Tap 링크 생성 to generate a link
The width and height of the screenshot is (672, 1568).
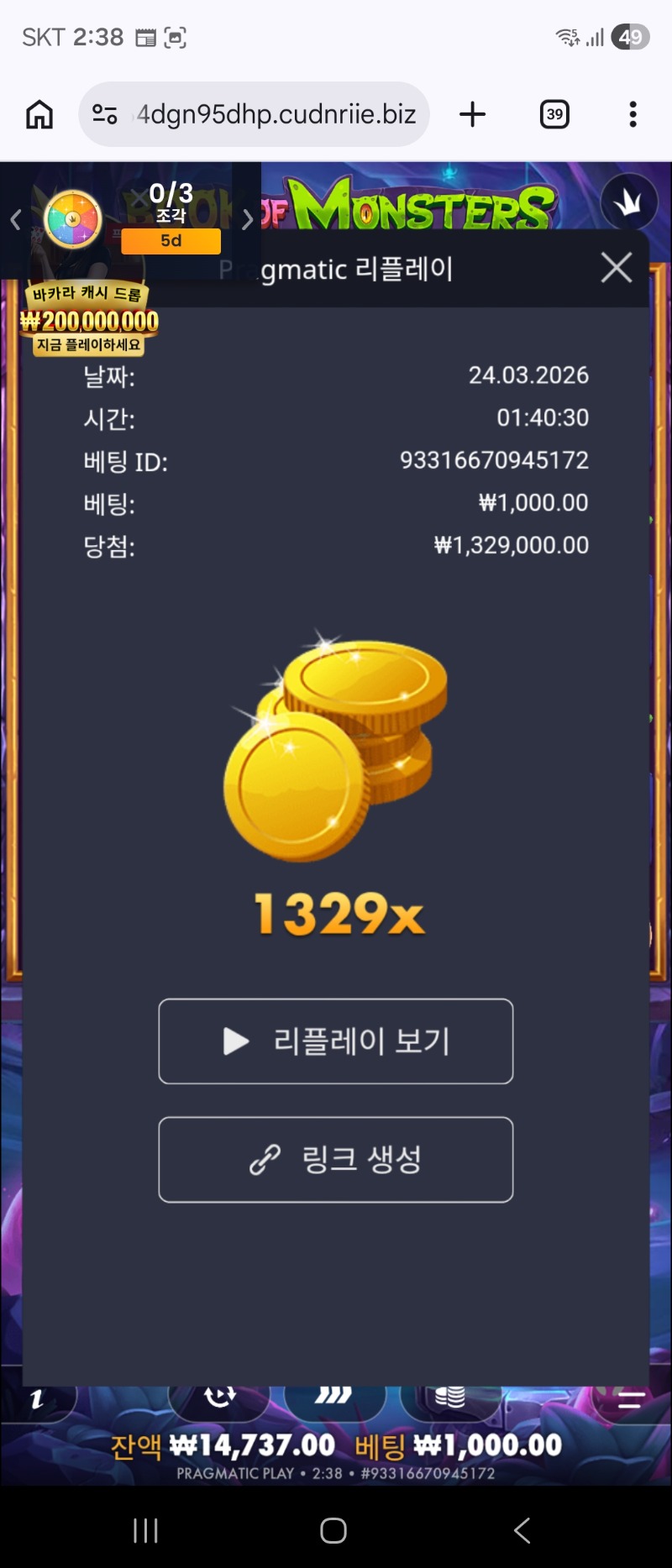pyautogui.click(x=335, y=1160)
